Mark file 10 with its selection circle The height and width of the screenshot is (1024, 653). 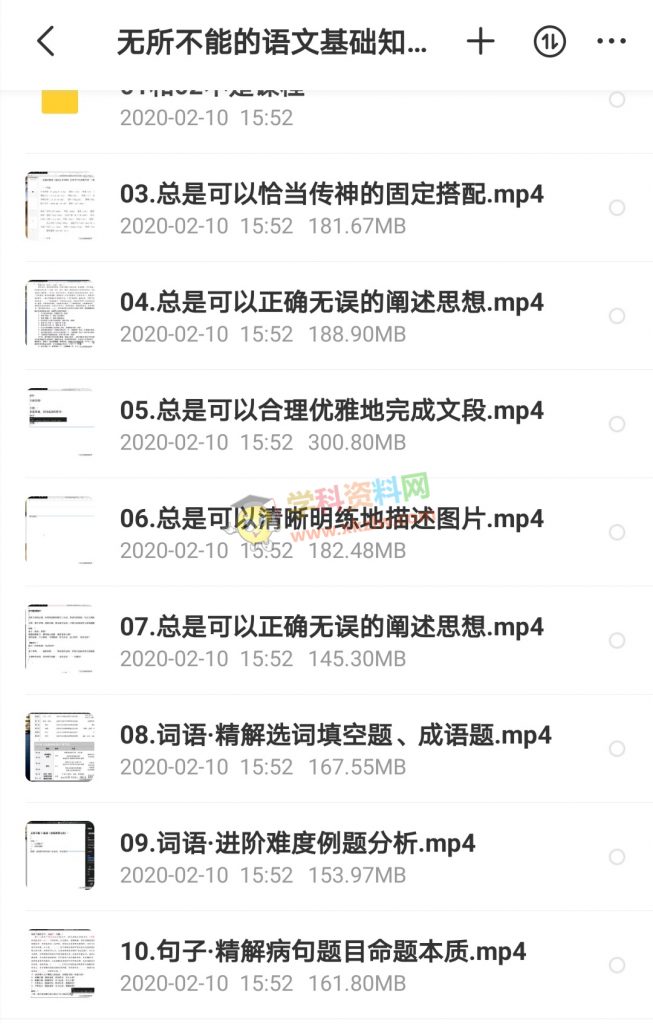[x=617, y=965]
